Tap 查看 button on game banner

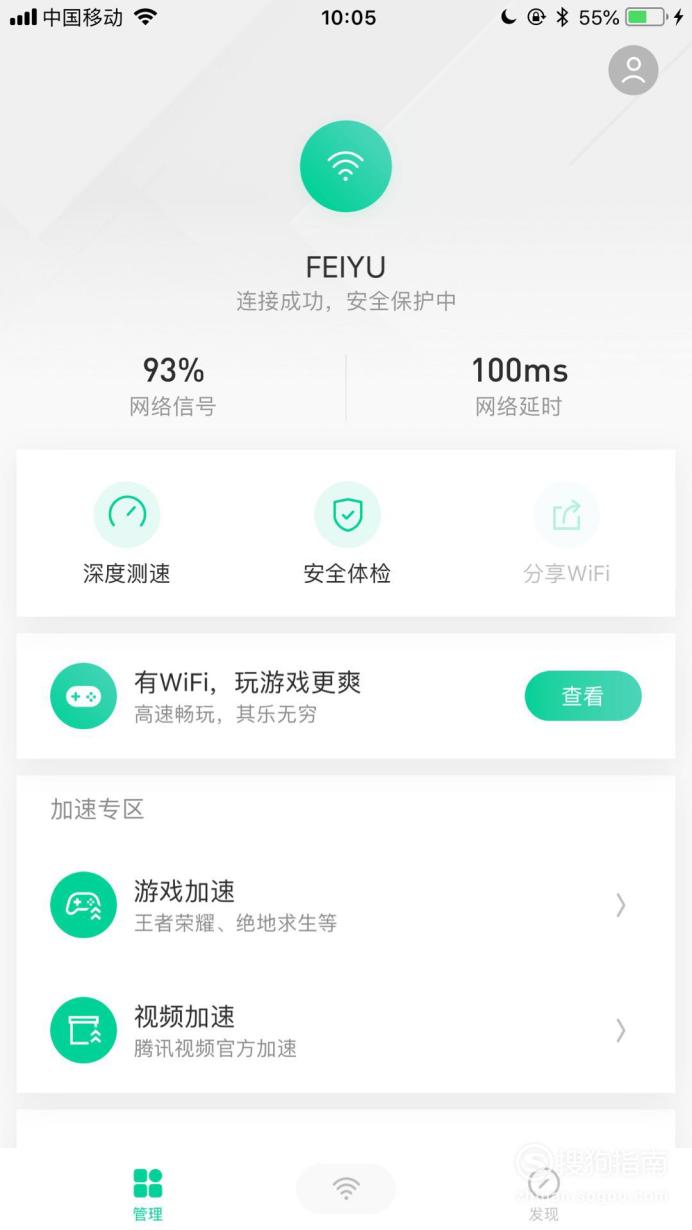pyautogui.click(x=583, y=696)
